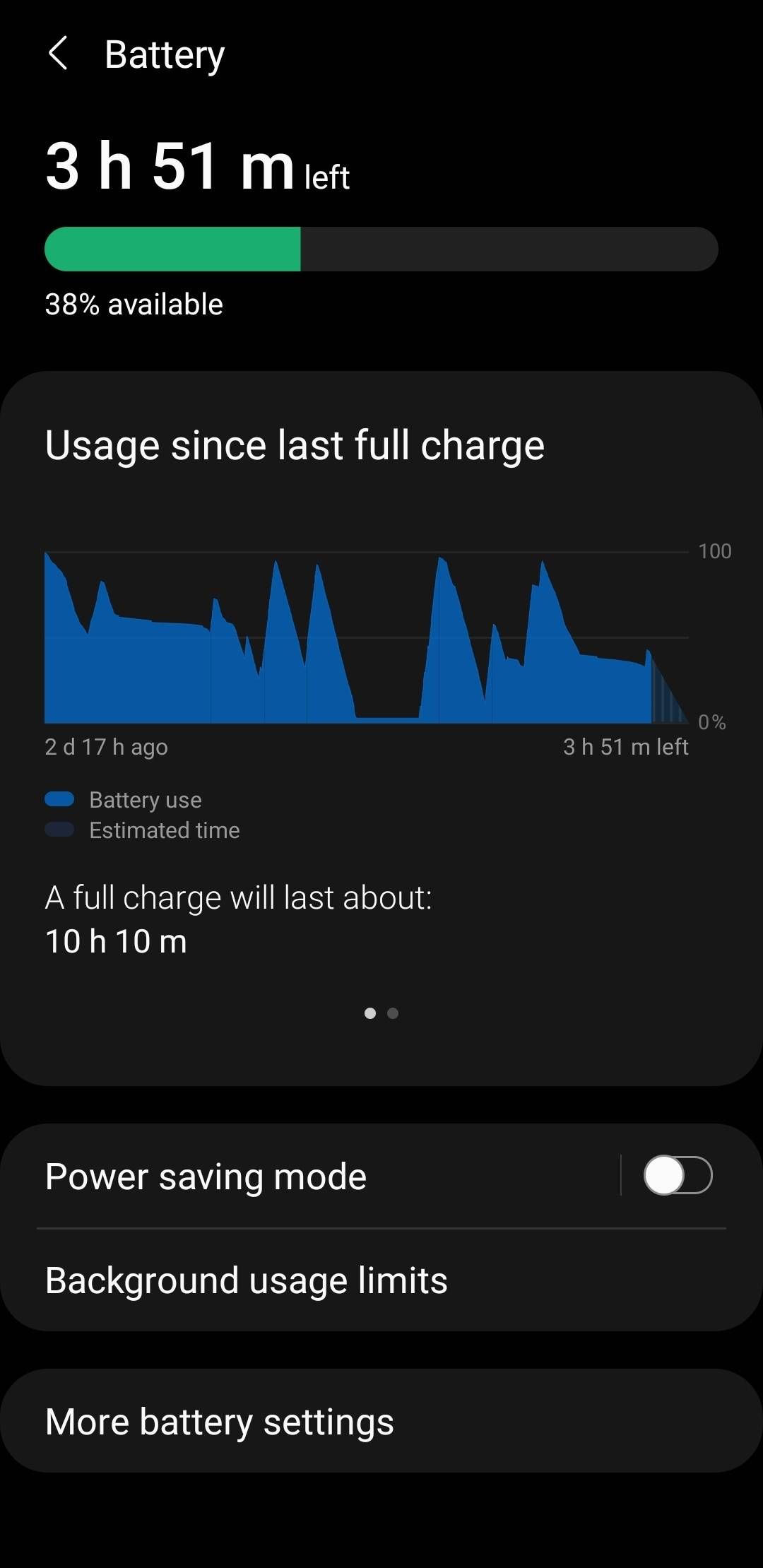
Task: Tap the 38% available text
Action: [134, 304]
